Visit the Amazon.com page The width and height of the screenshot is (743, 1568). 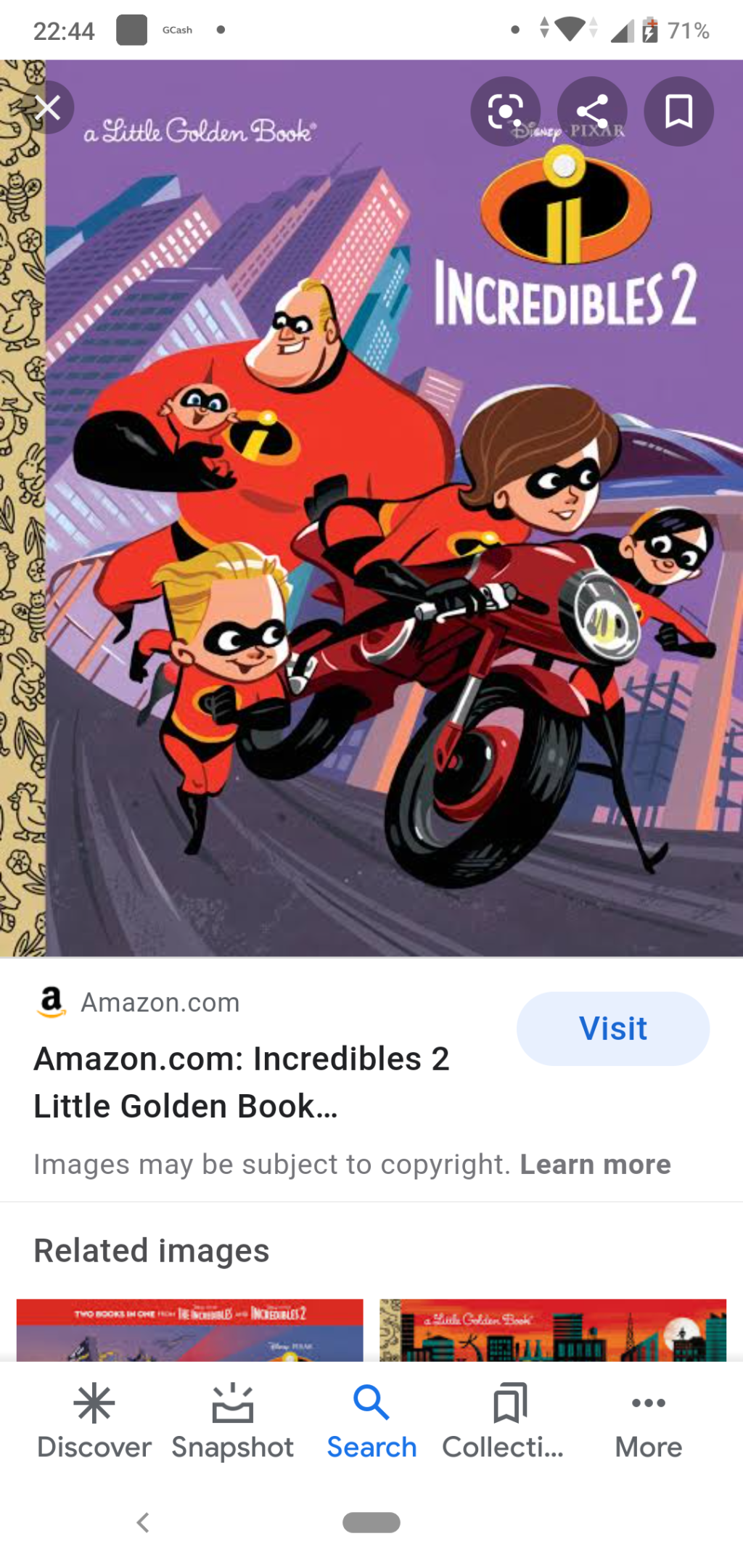pos(612,1028)
